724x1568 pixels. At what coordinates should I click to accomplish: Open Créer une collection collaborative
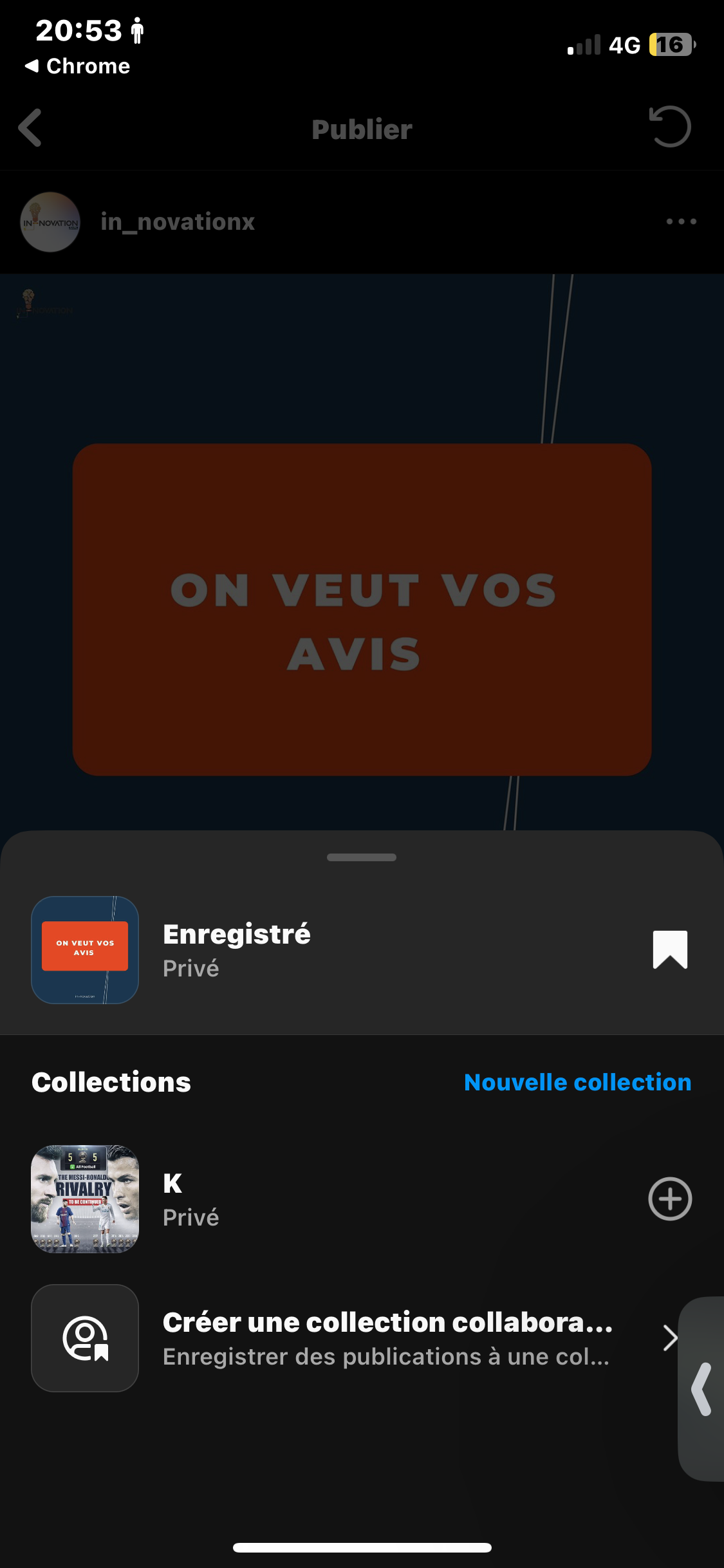(x=386, y=1338)
